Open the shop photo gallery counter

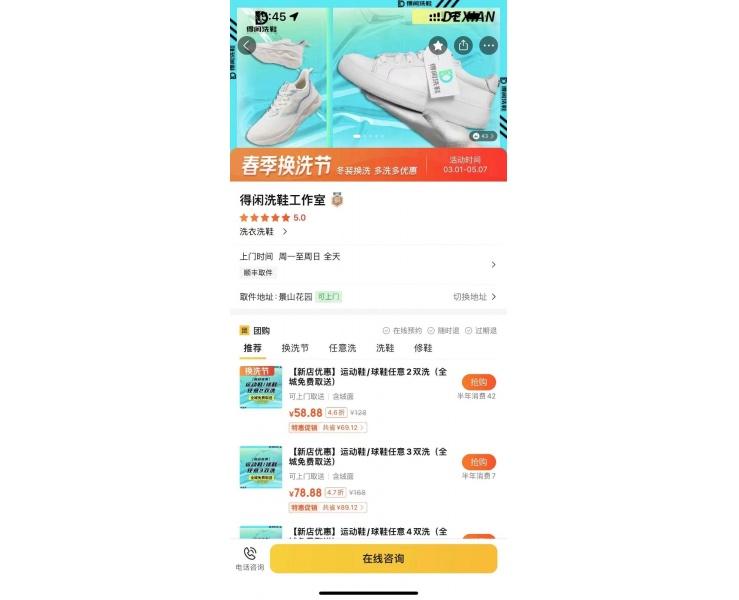pos(486,135)
